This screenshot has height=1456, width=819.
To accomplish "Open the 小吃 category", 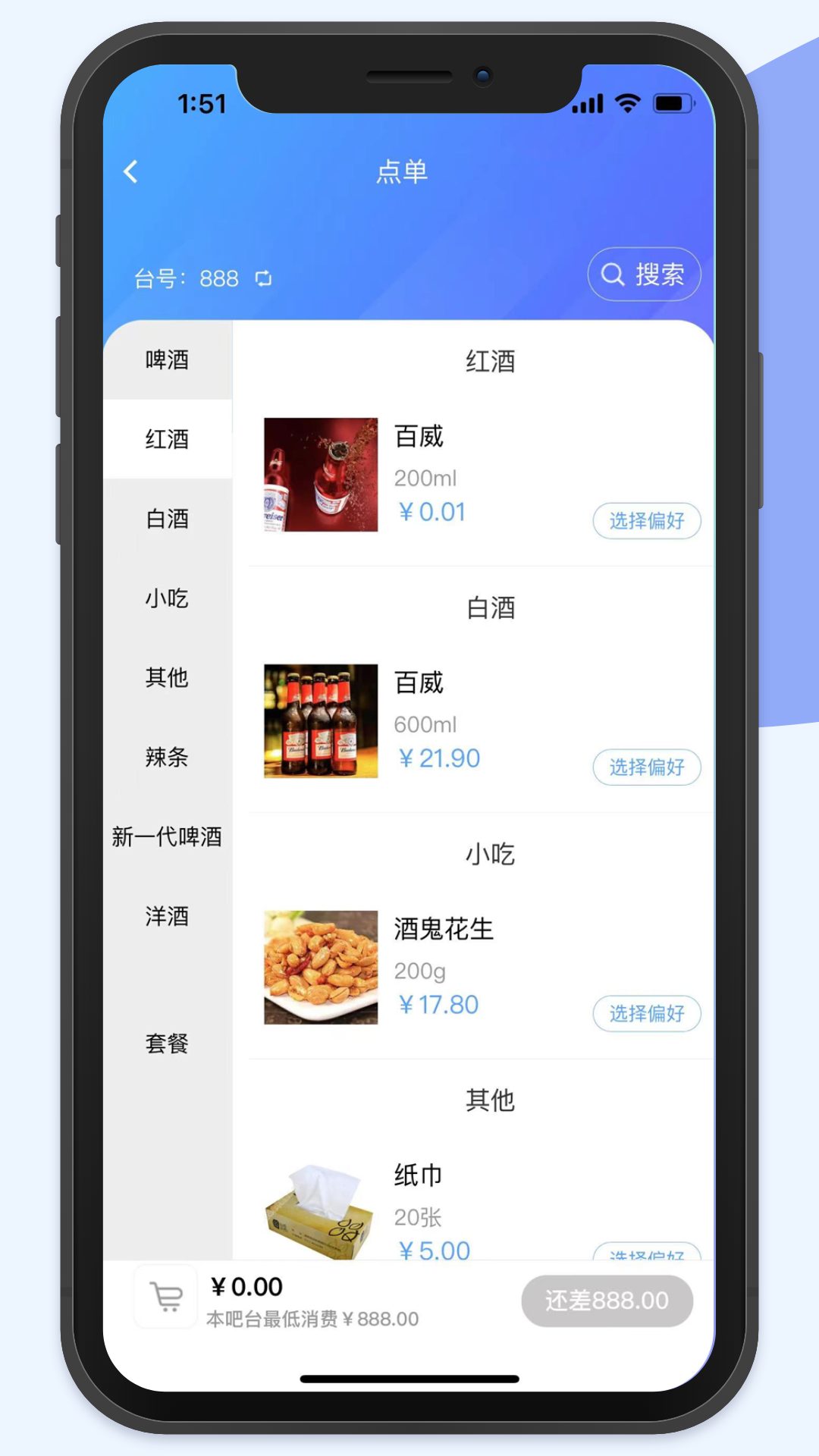I will coord(167,598).
